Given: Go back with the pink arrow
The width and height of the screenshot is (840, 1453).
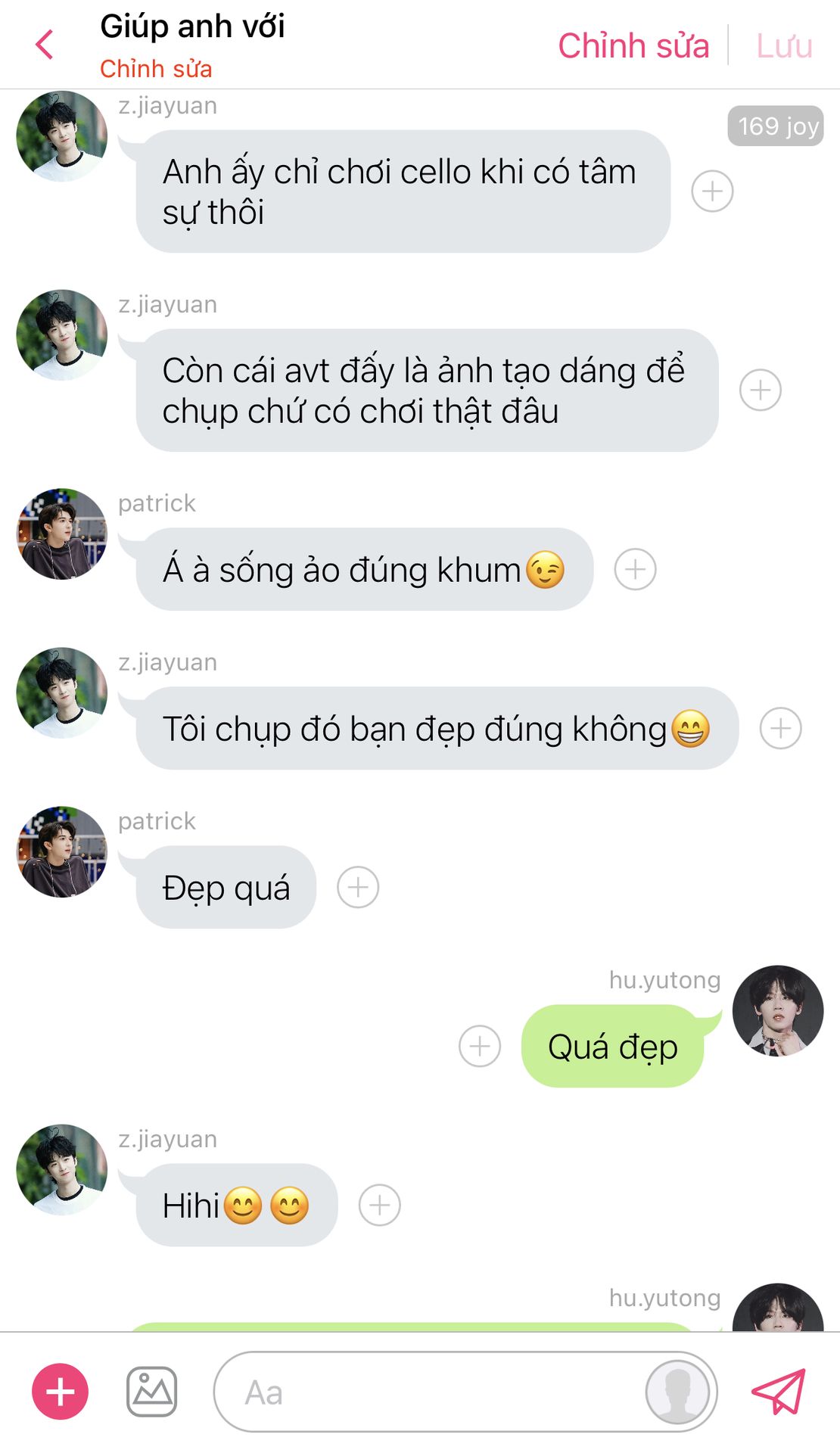Looking at the screenshot, I should 45,45.
